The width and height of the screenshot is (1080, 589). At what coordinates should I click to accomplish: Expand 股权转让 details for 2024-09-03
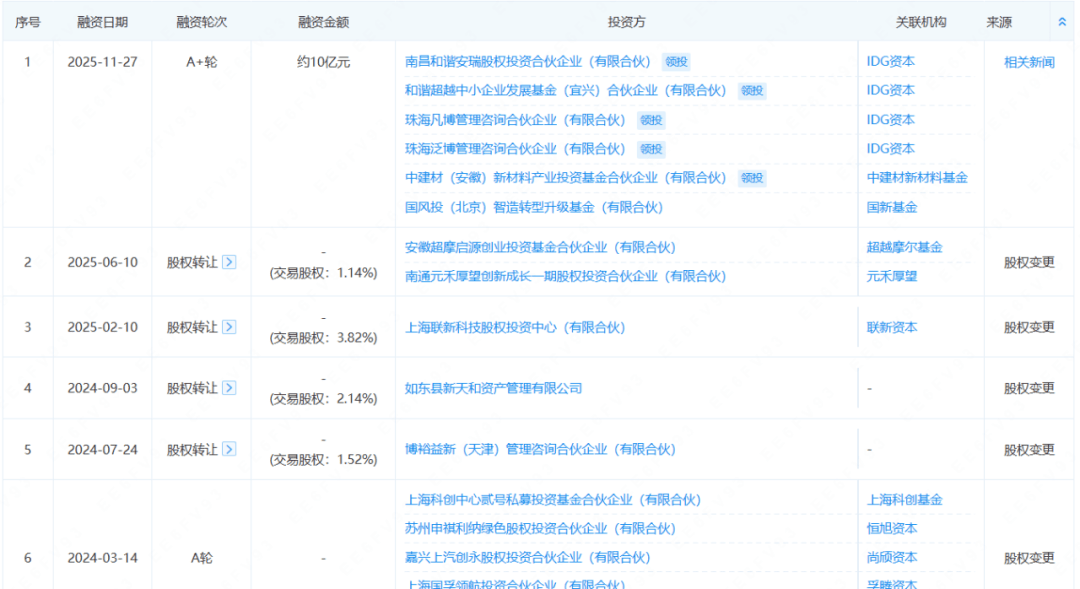pos(229,388)
